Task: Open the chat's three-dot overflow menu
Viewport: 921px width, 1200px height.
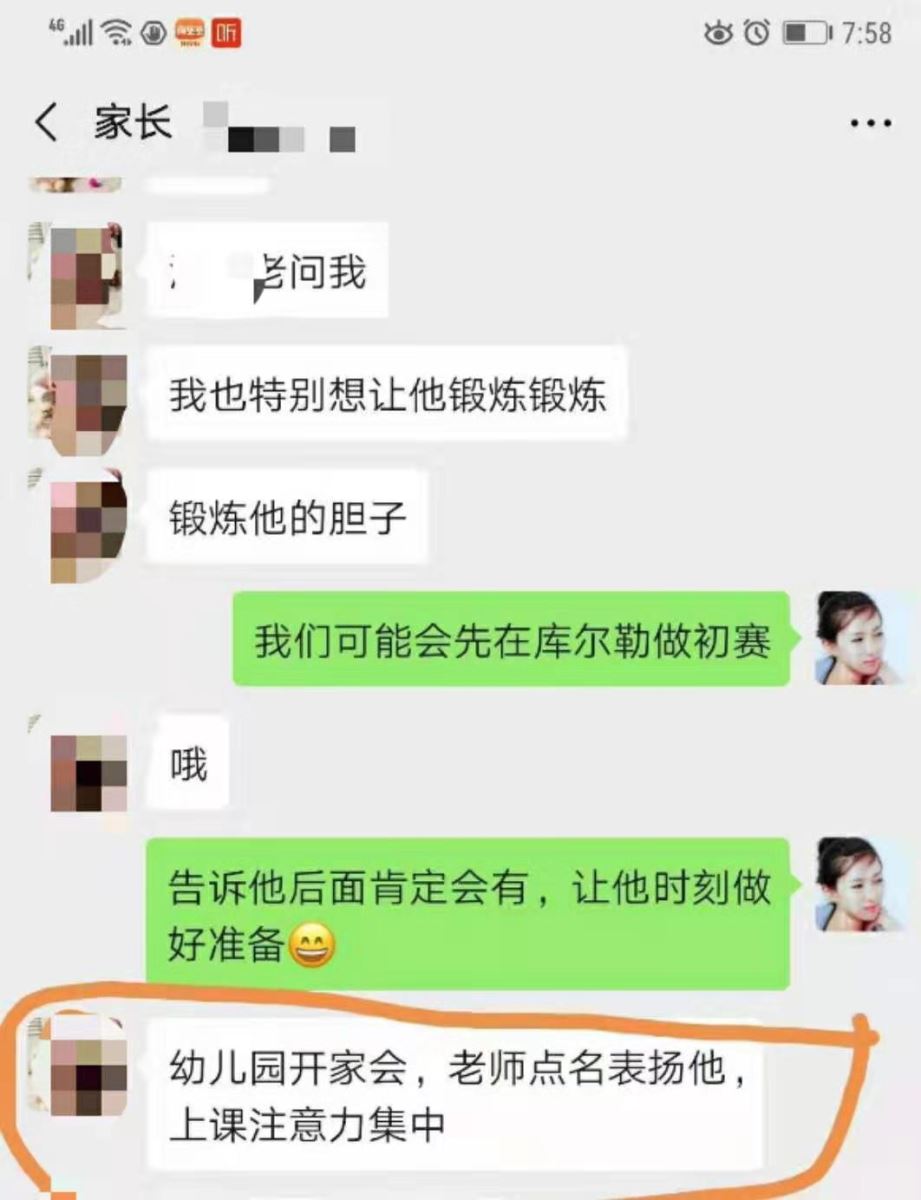Action: coord(869,123)
